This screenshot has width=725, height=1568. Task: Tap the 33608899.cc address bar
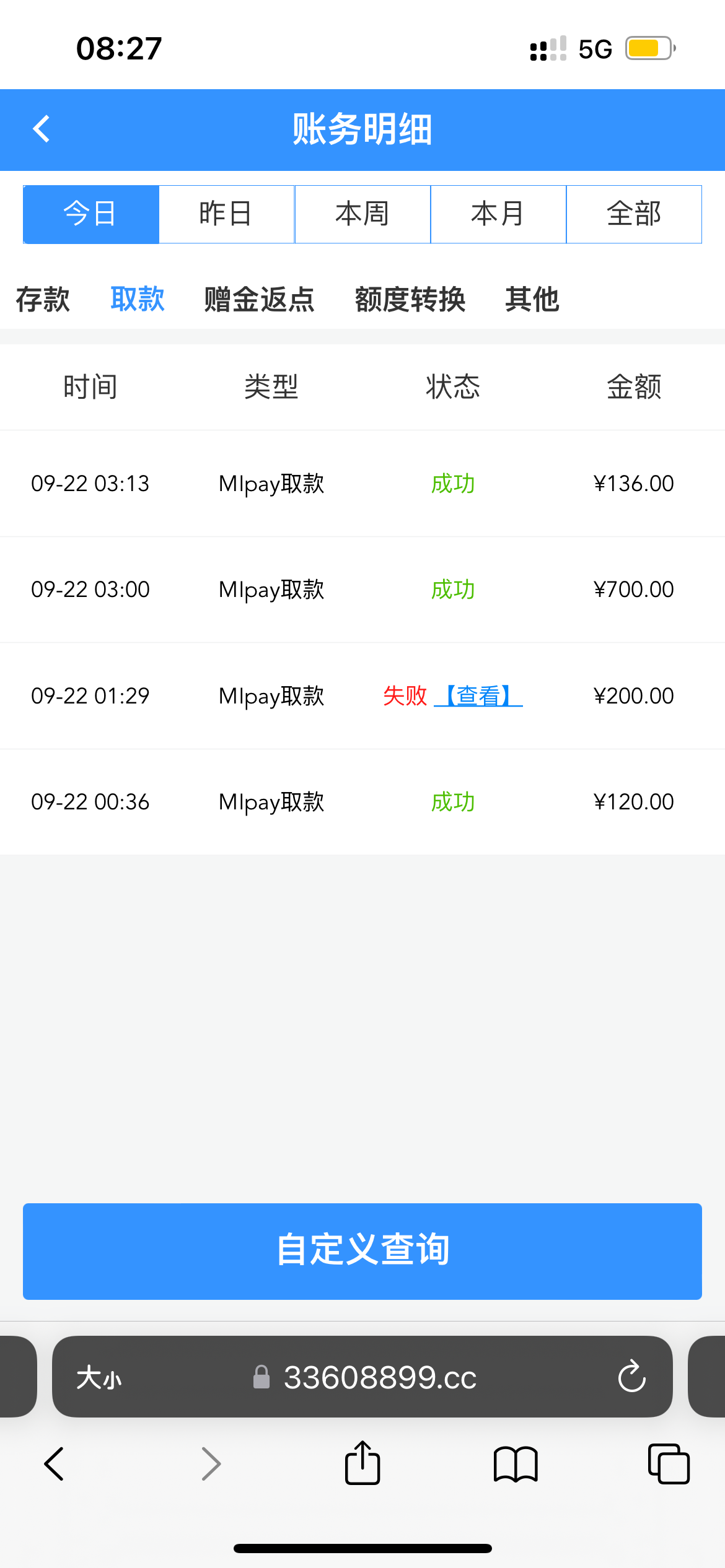pyautogui.click(x=380, y=1377)
